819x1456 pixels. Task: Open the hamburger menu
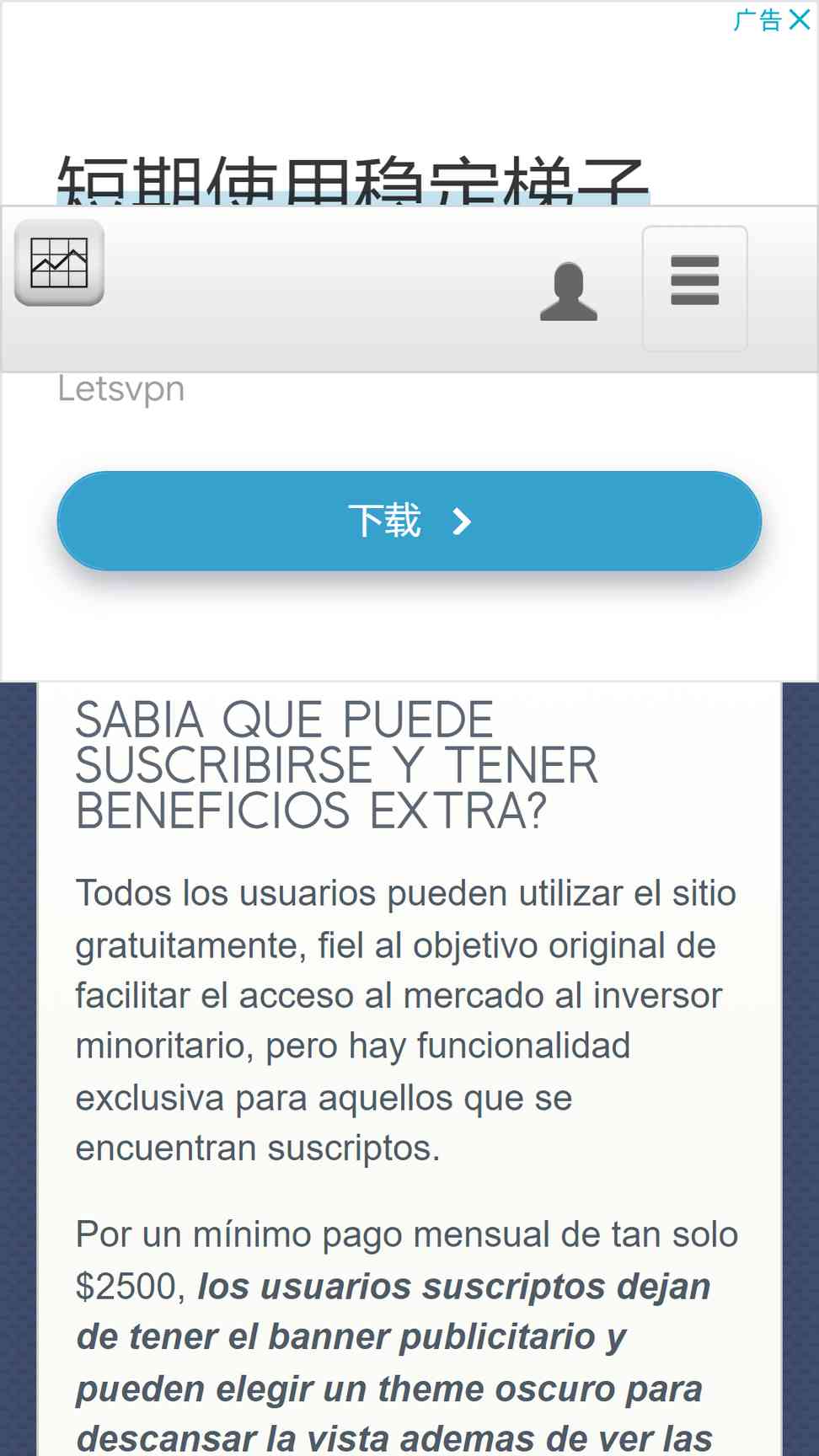694,288
